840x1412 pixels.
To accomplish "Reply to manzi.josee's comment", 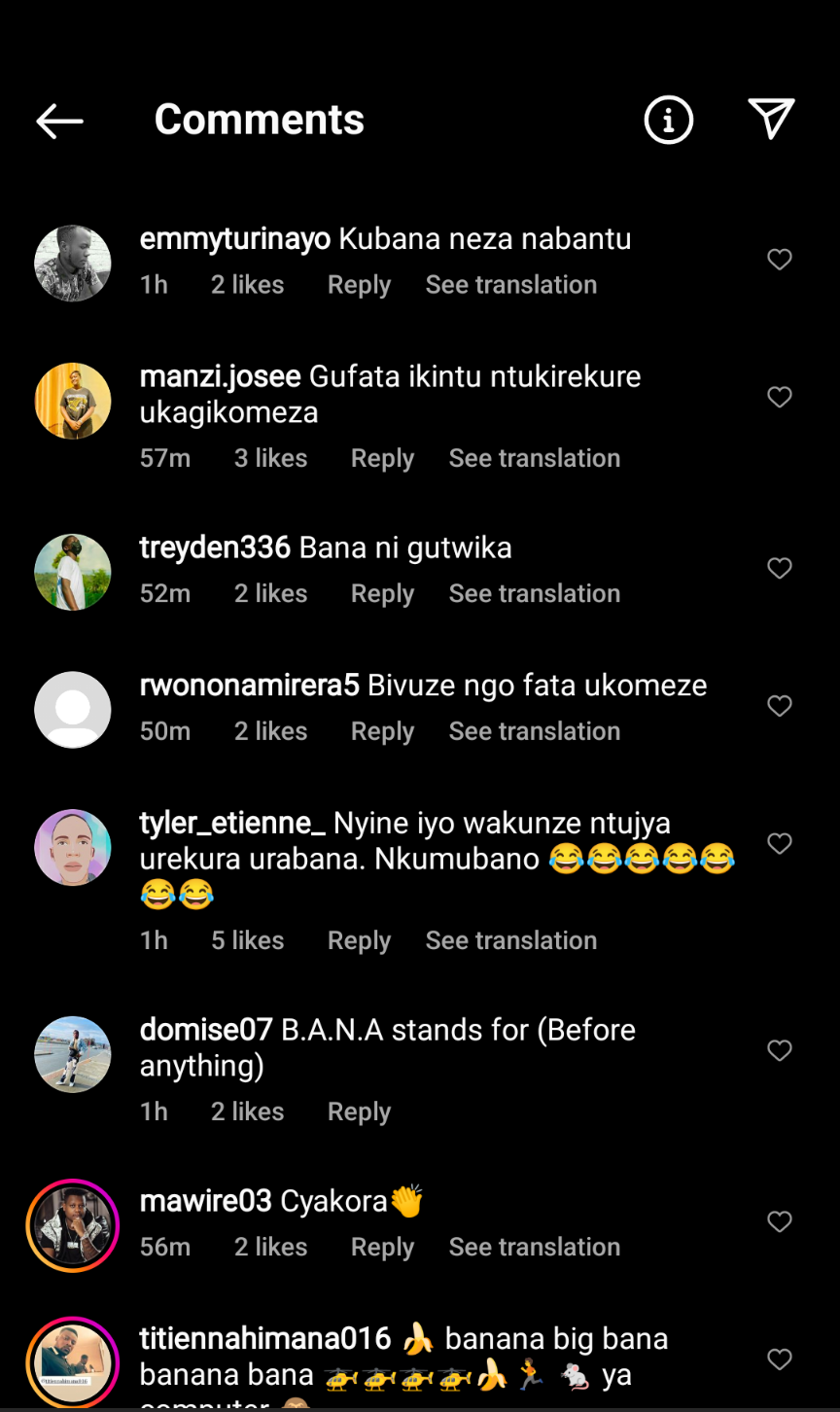I will tap(382, 458).
